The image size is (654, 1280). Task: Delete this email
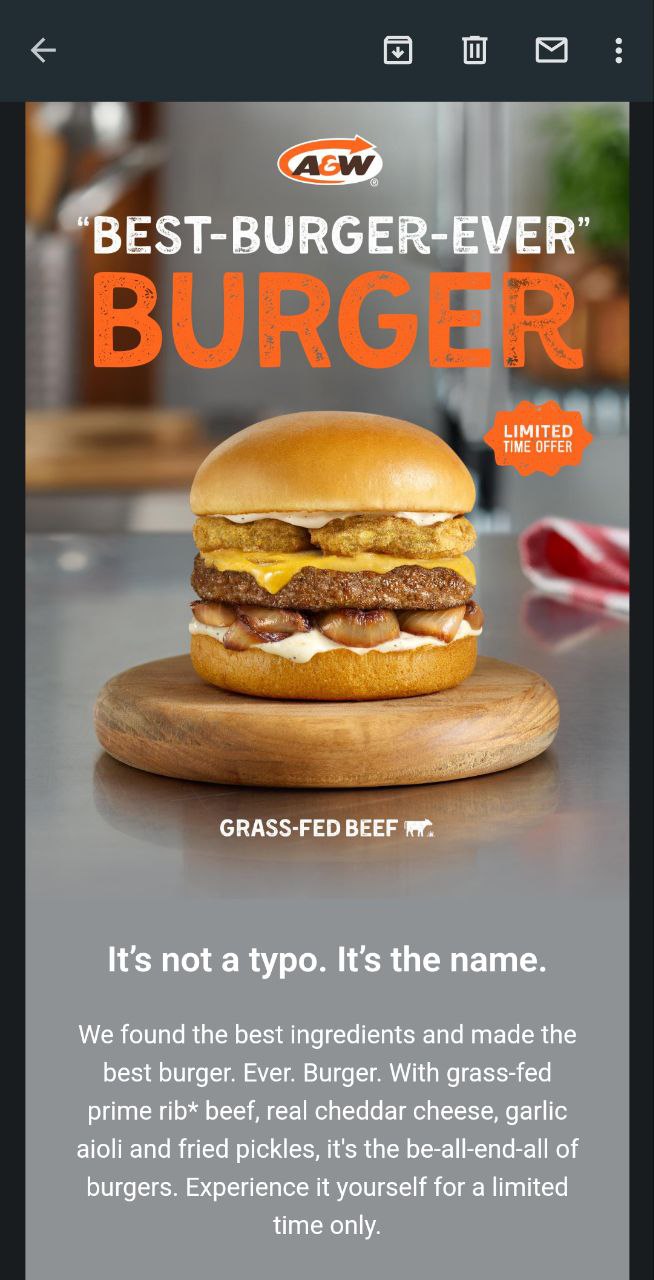[x=475, y=50]
